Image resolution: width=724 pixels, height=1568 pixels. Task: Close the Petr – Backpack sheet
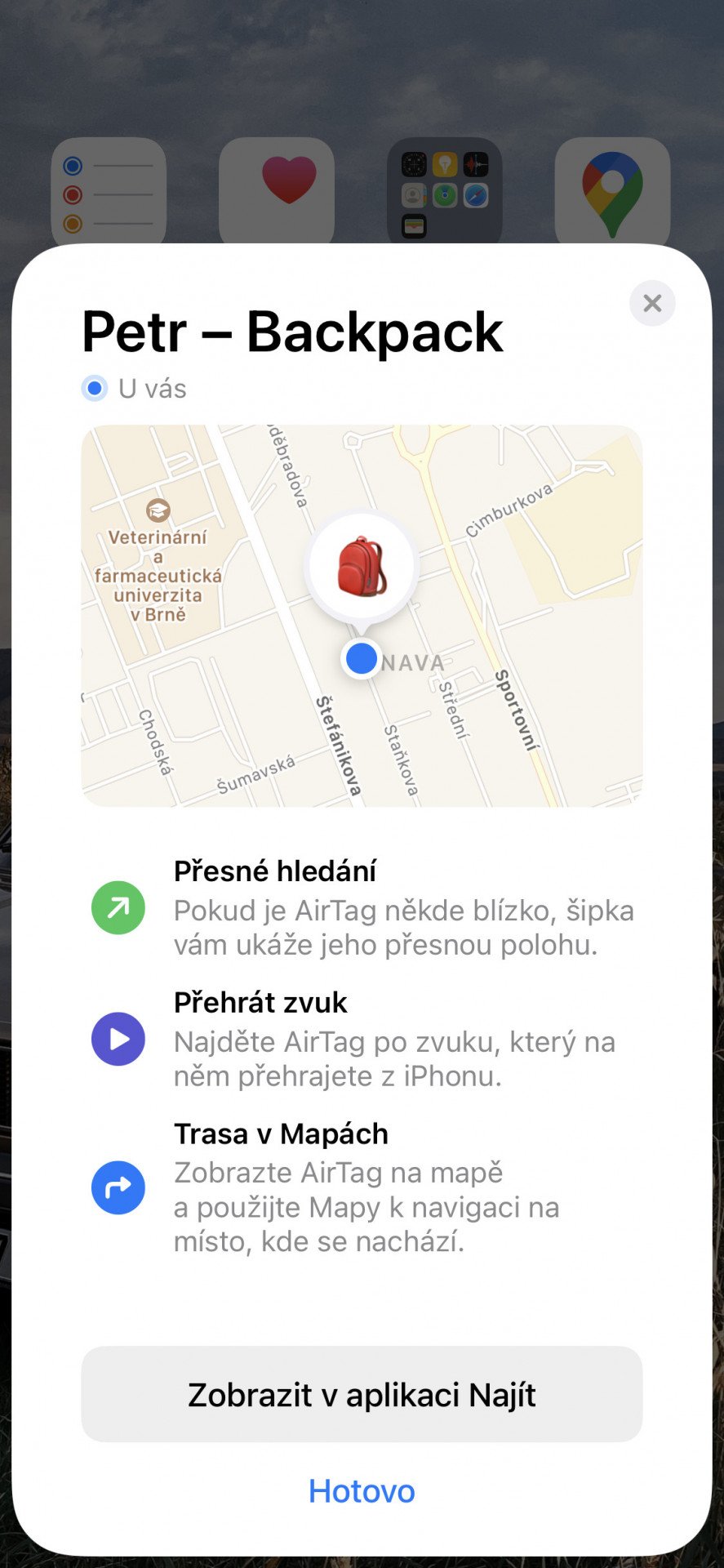click(x=652, y=303)
